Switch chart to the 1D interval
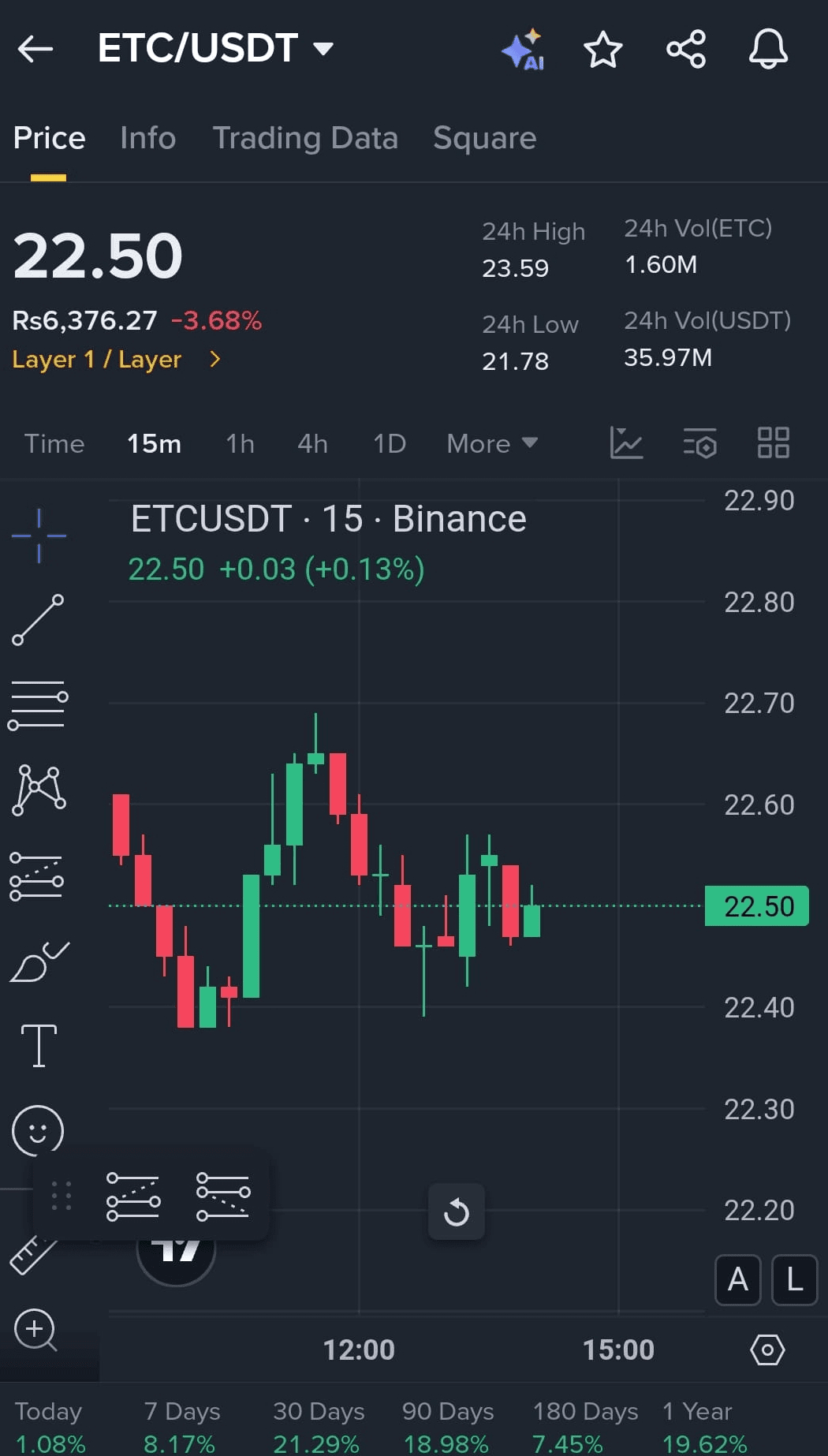The height and width of the screenshot is (1456, 828). pyautogui.click(x=389, y=443)
